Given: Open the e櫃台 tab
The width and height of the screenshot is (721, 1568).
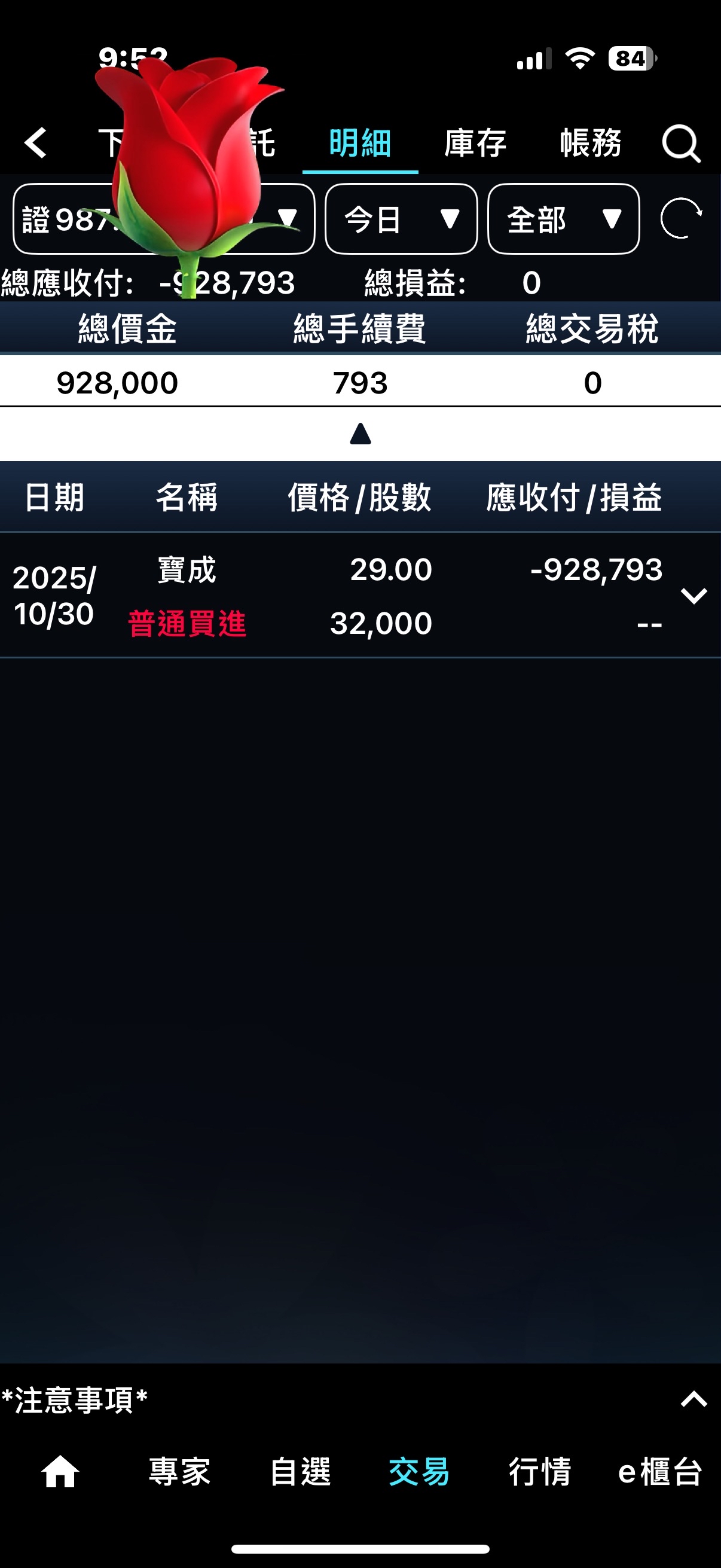Looking at the screenshot, I should tap(660, 1472).
